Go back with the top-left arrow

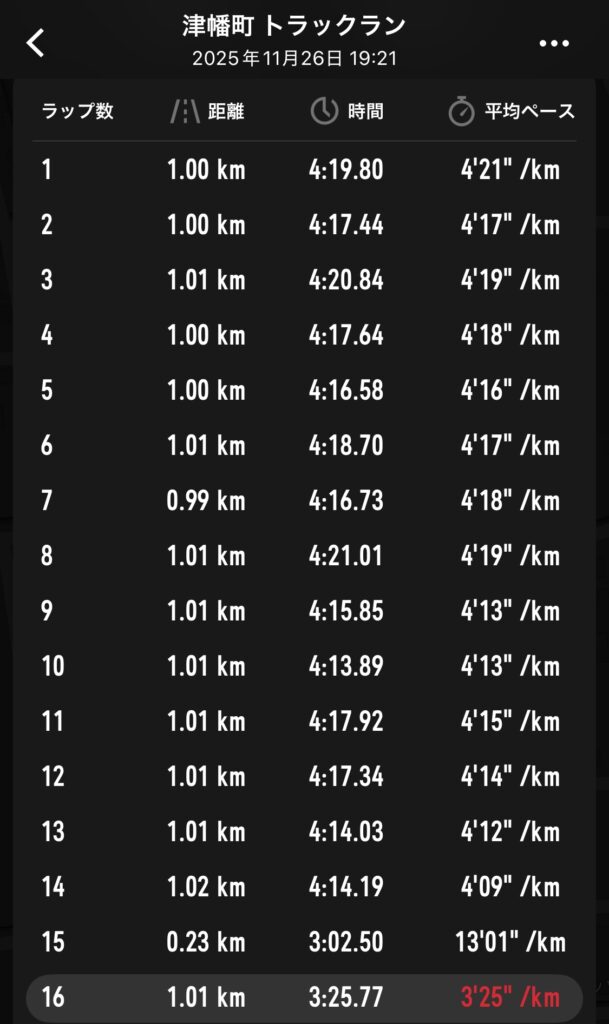coord(36,43)
